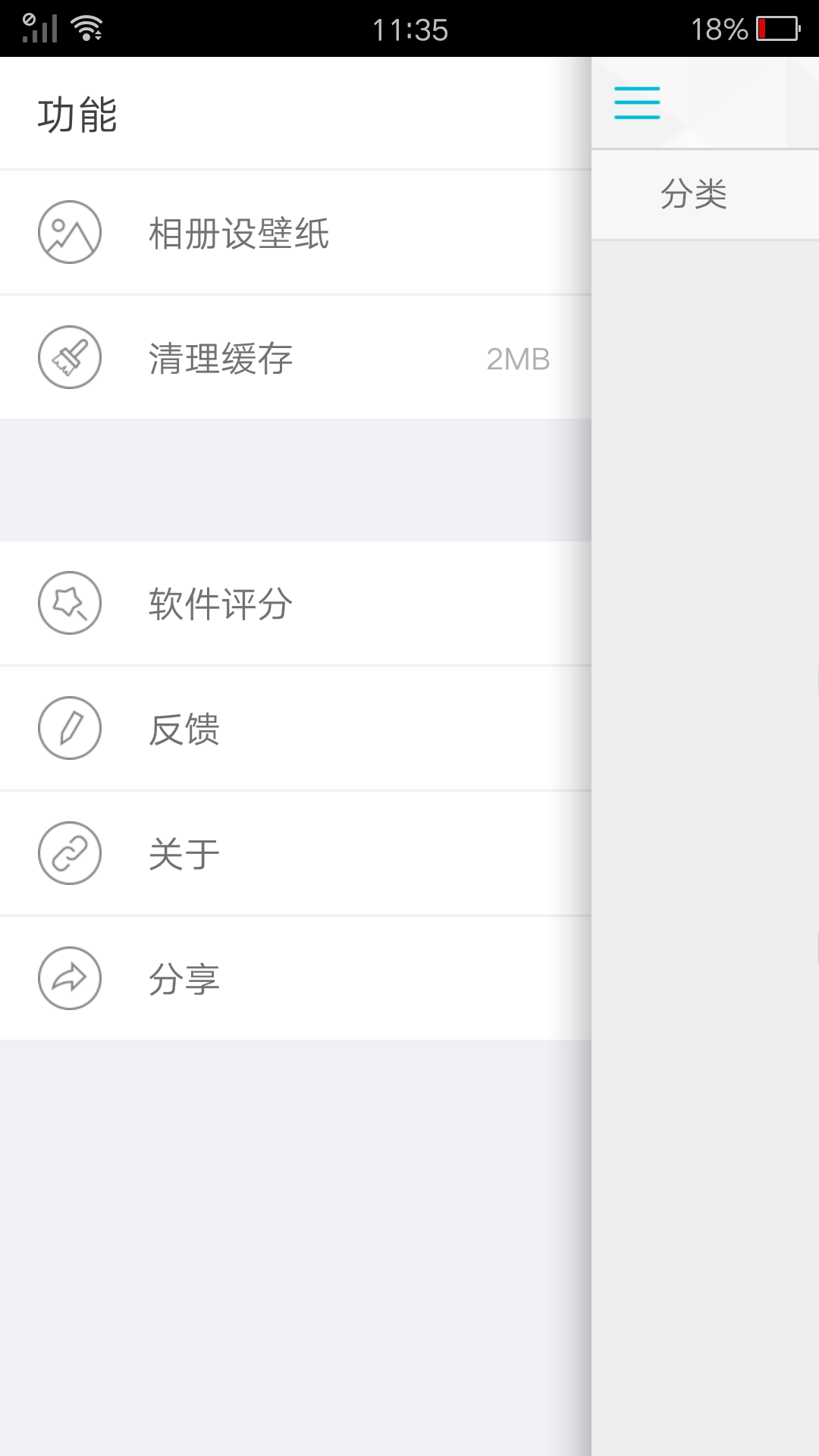Click the pencil feedback icon
This screenshot has width=819, height=1456.
(69, 729)
